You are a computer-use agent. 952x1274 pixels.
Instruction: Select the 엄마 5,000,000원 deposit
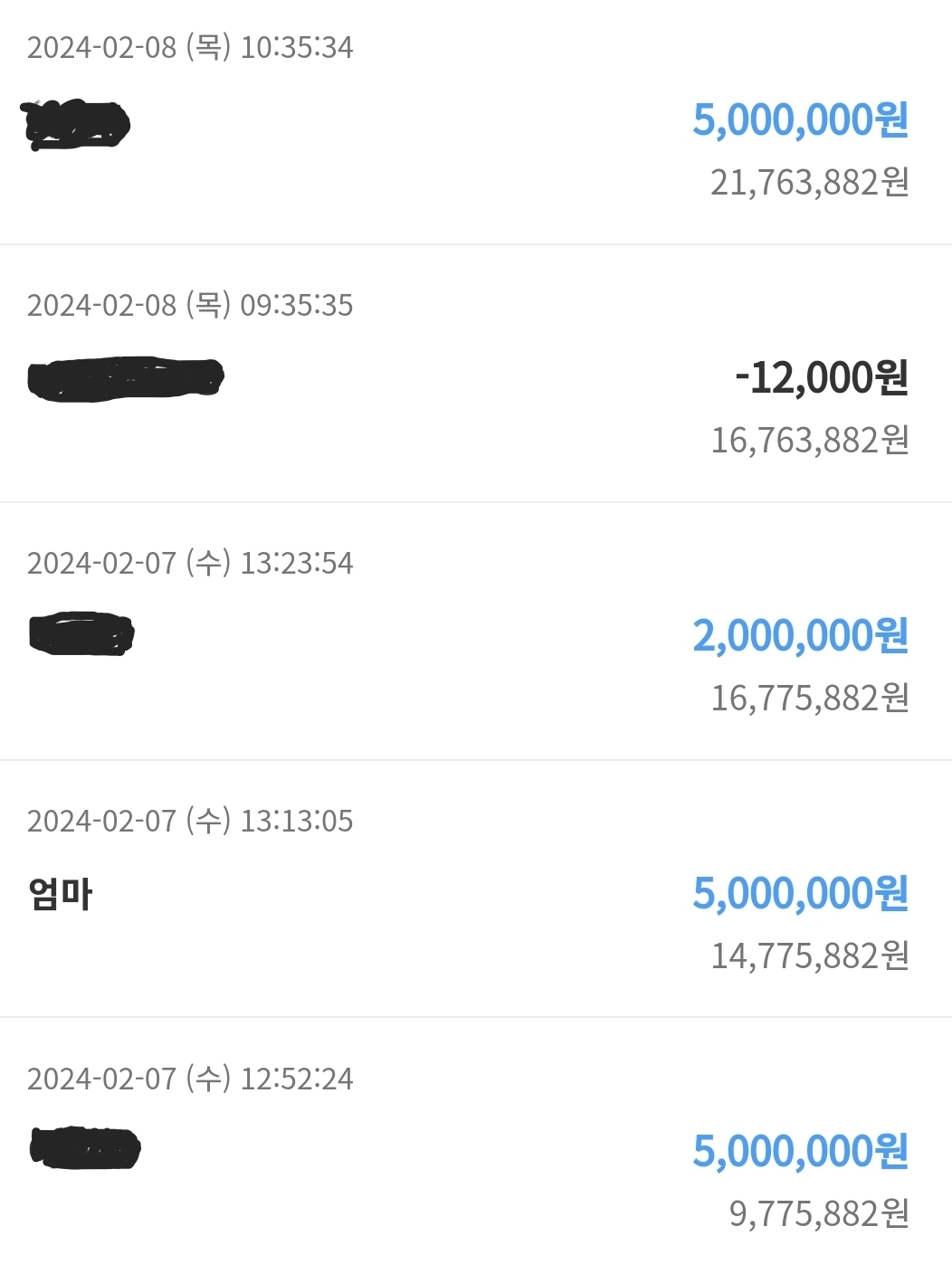click(476, 893)
